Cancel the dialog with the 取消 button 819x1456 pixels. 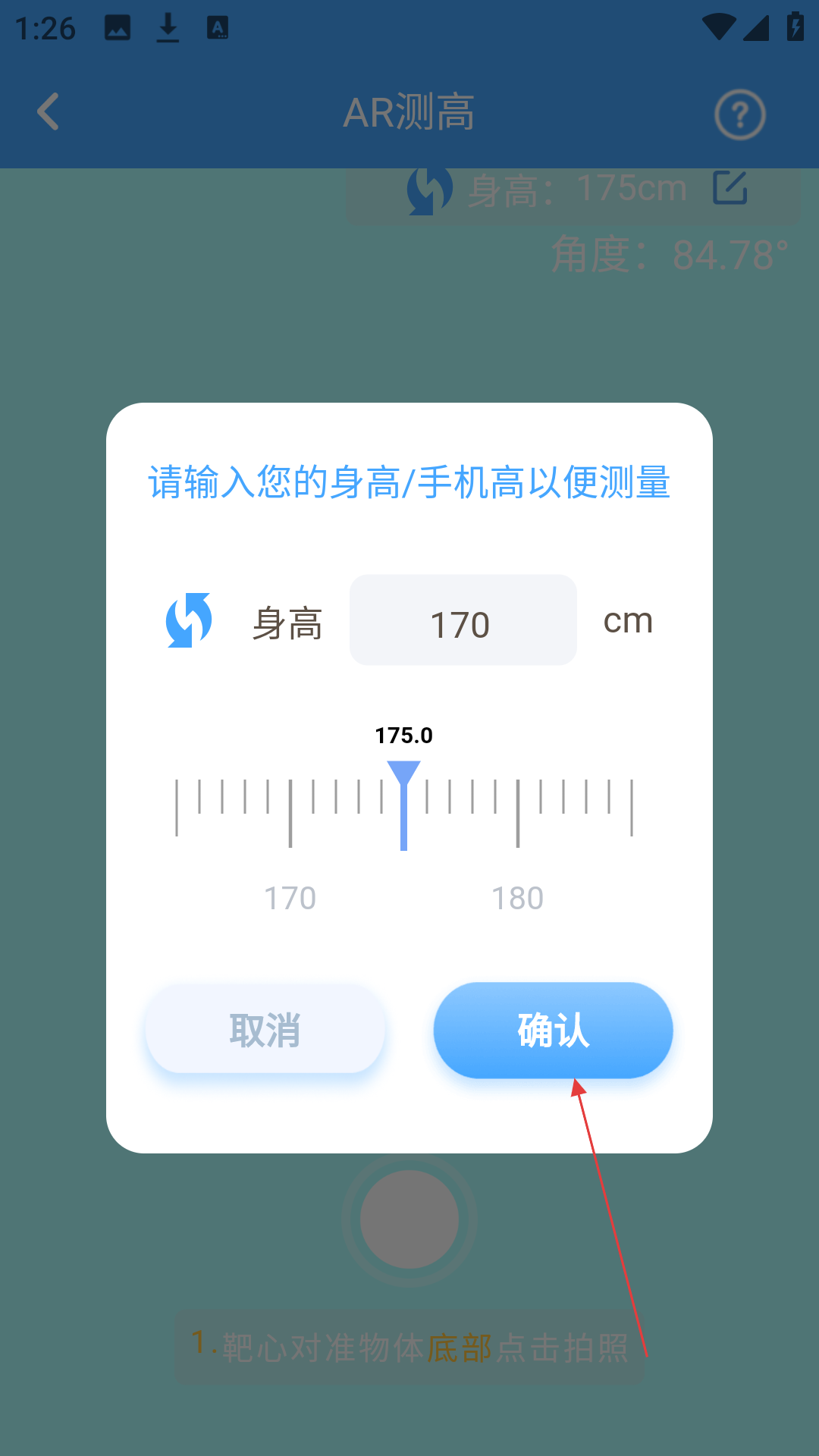(x=265, y=1030)
